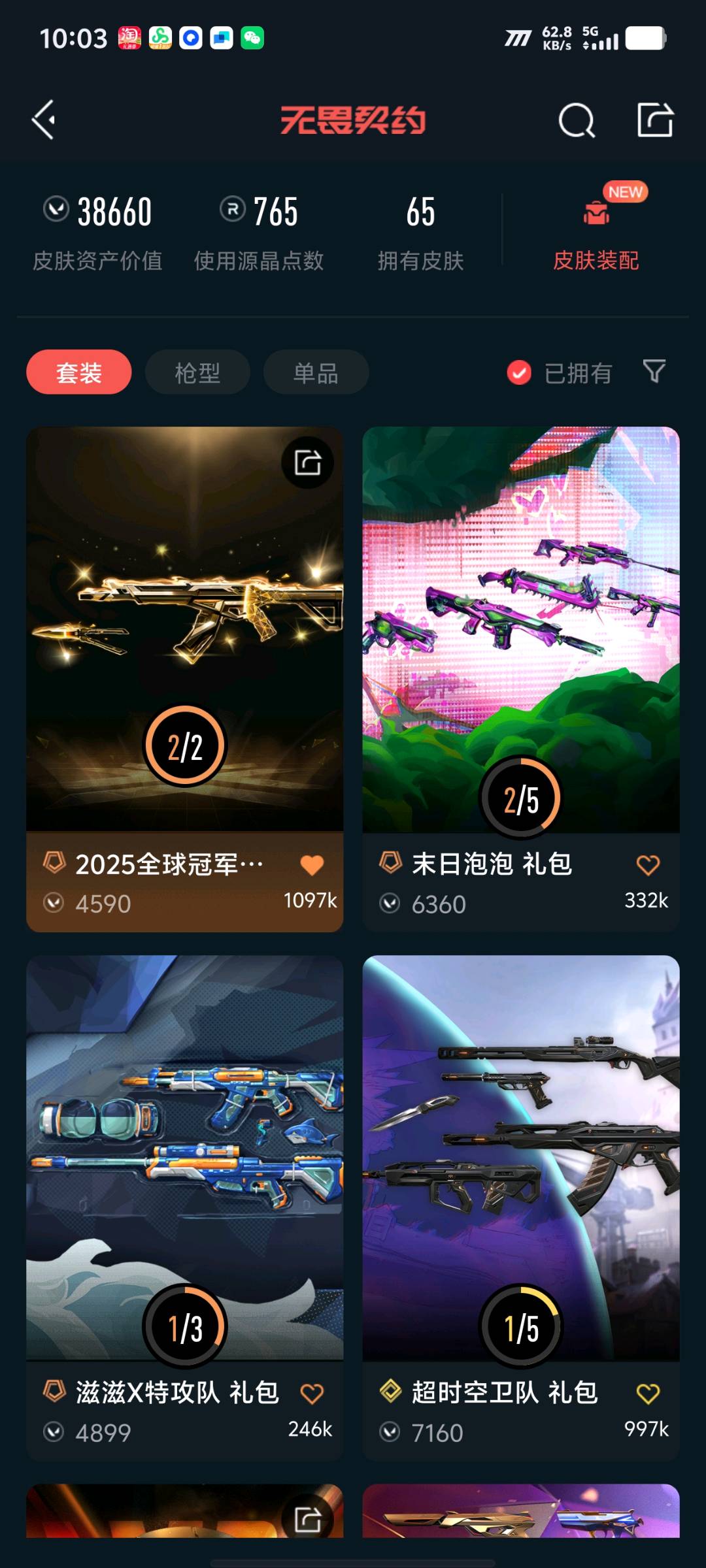Go back using the top-left arrow
Image resolution: width=706 pixels, height=1568 pixels.
[44, 120]
